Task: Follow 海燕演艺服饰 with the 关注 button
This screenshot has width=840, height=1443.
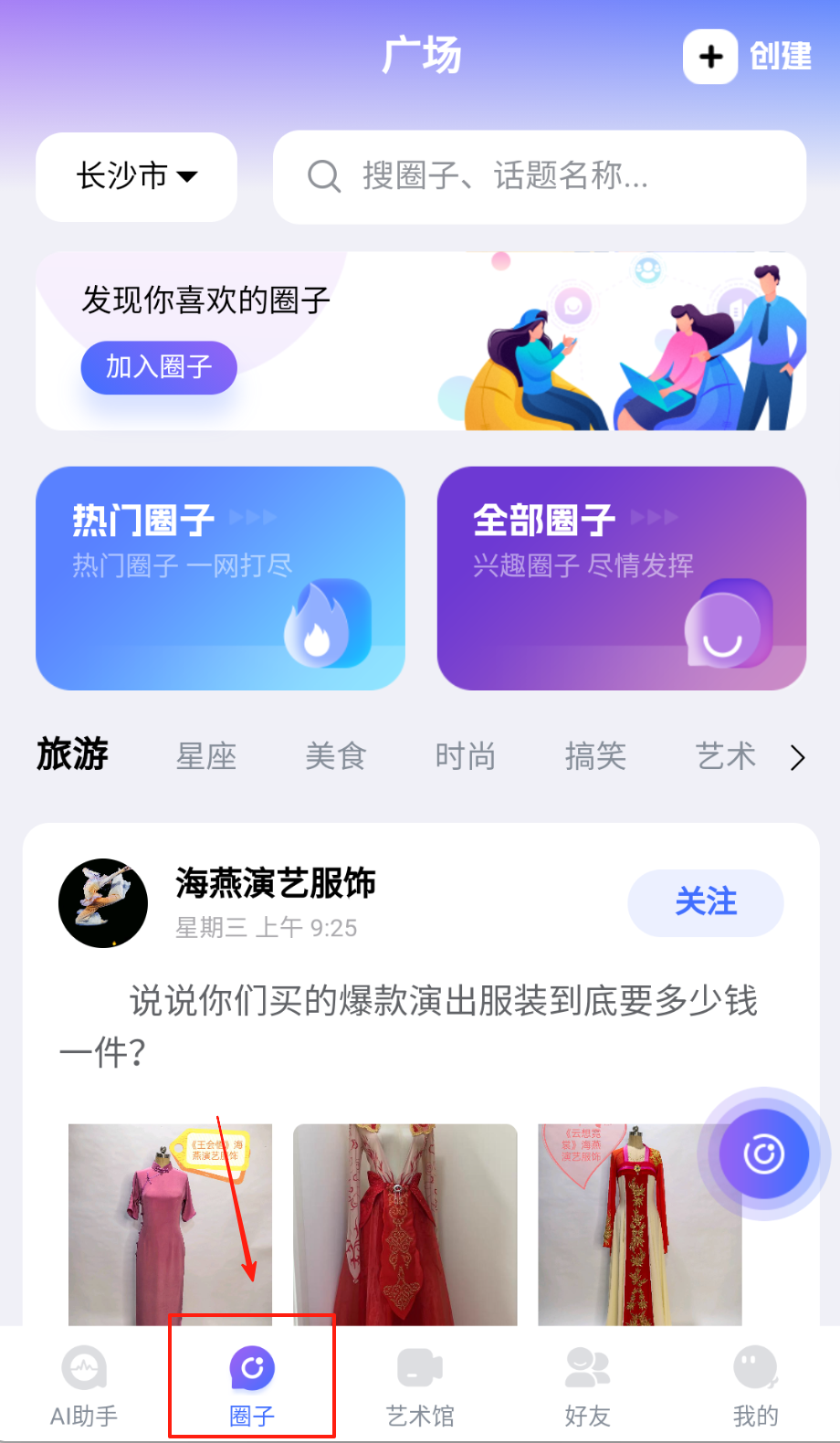Action: pyautogui.click(x=705, y=902)
